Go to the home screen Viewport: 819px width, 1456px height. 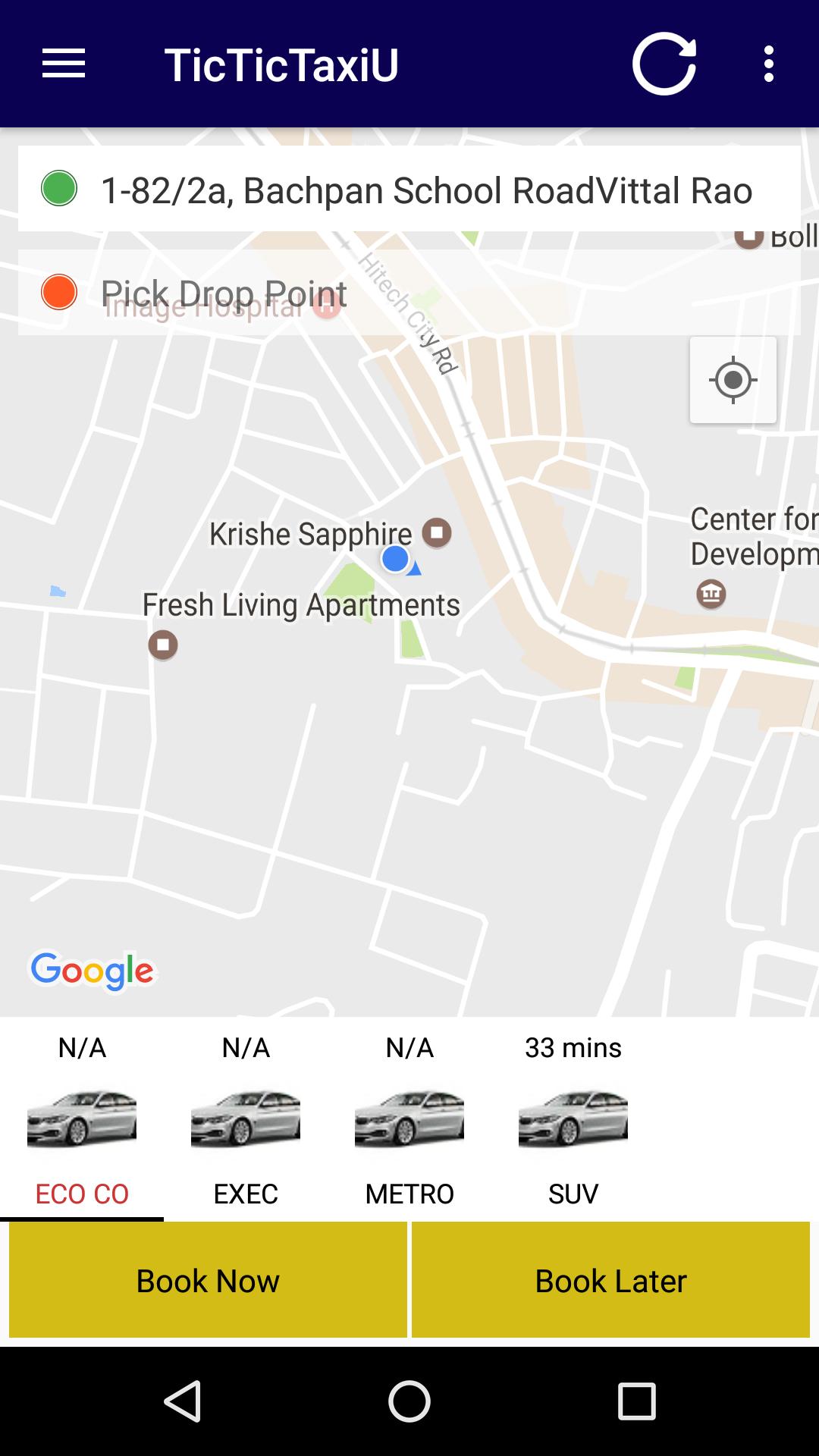pos(409,1401)
